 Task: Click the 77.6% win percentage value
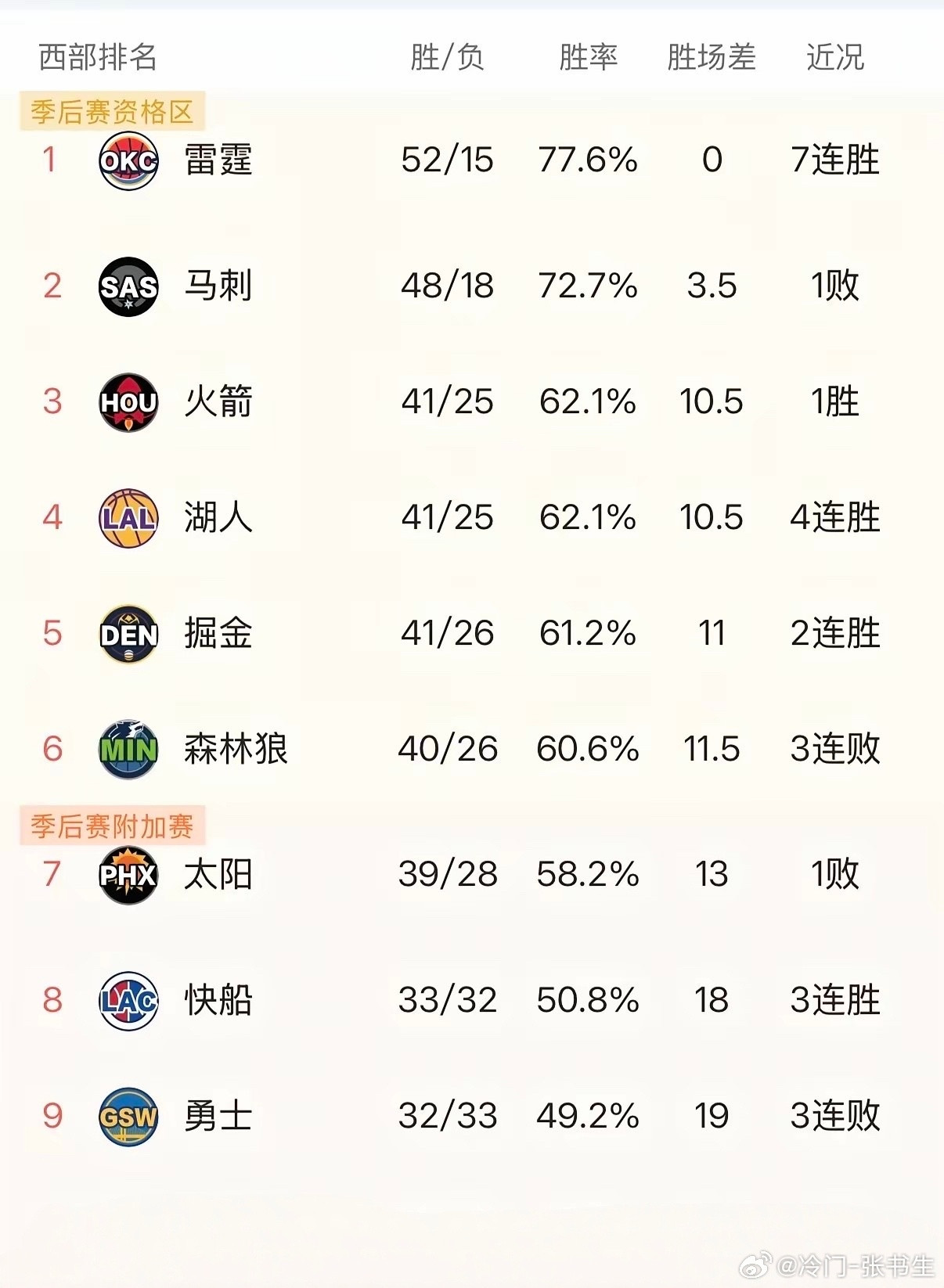coord(587,160)
